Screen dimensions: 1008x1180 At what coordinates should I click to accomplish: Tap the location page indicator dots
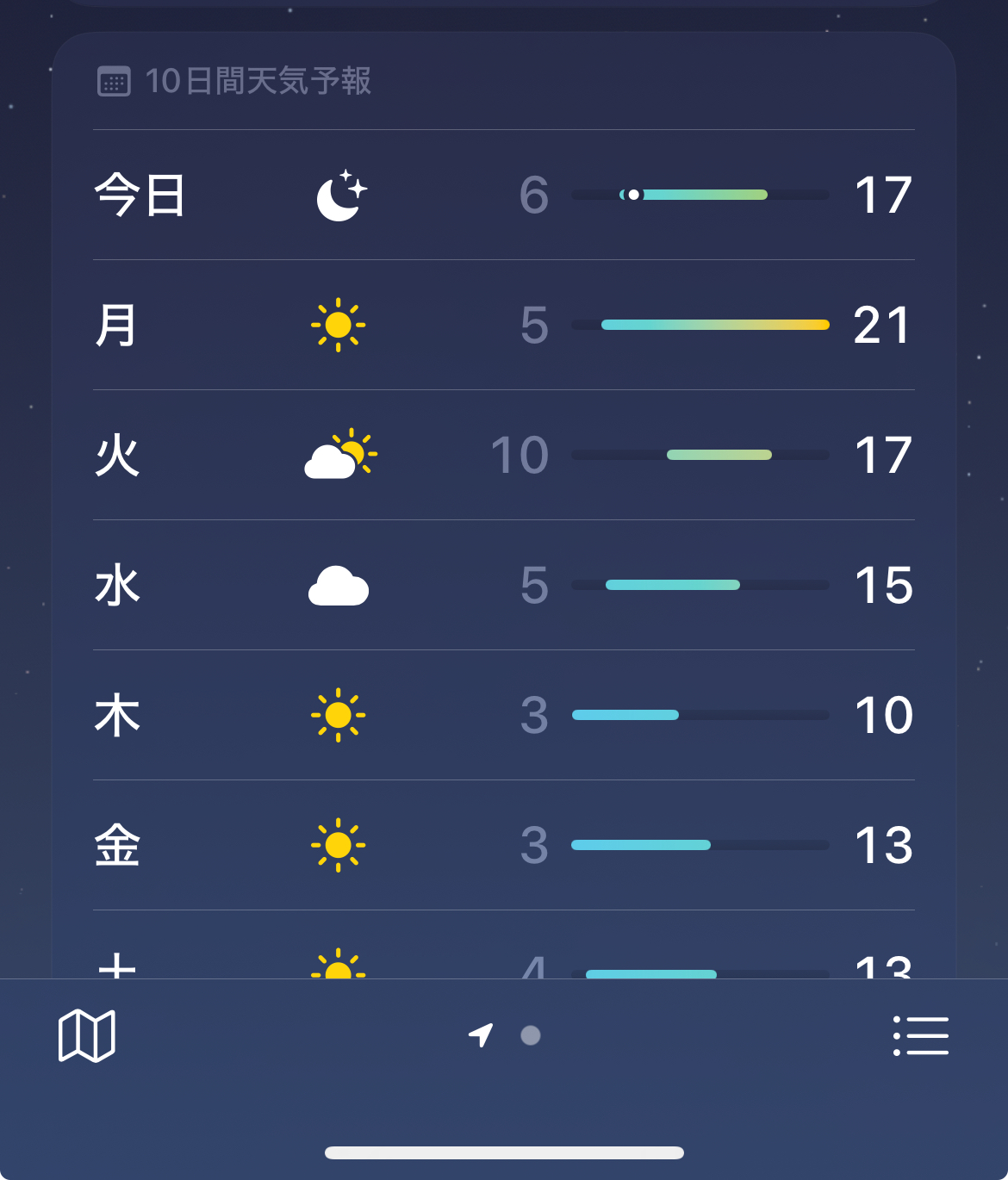(x=506, y=1035)
